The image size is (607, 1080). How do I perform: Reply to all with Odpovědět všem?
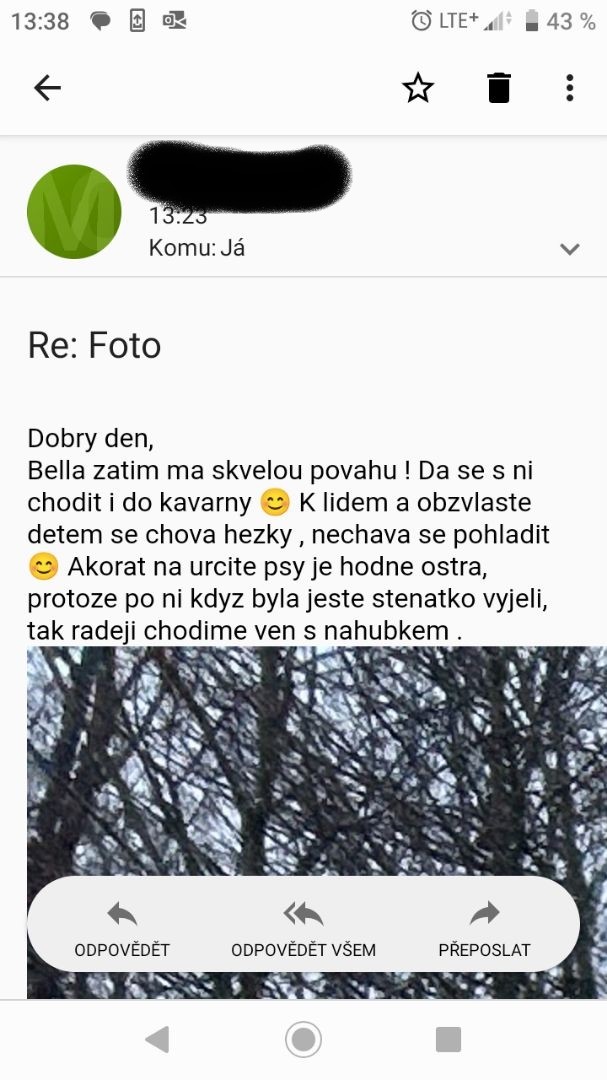[x=303, y=927]
